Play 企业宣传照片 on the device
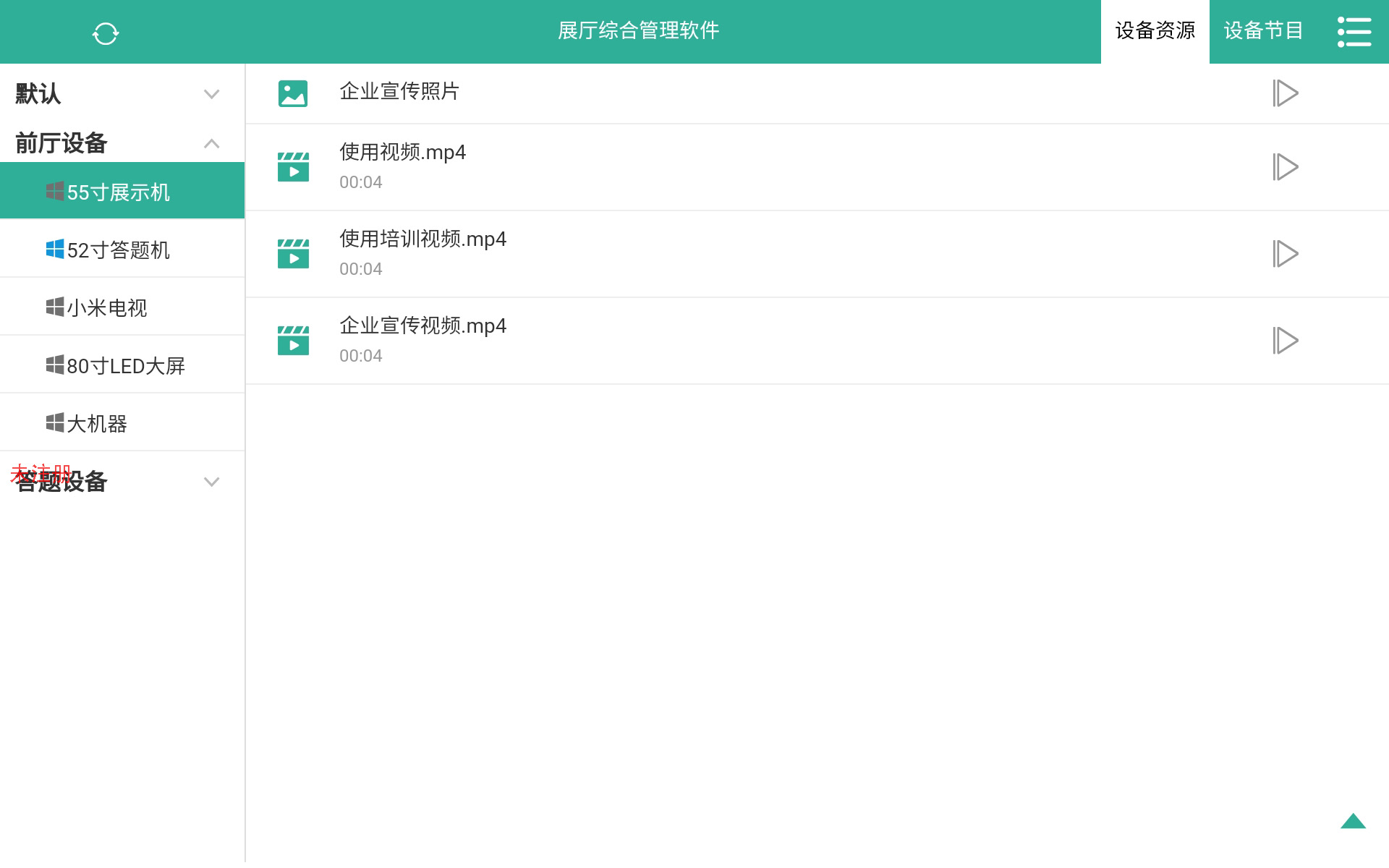The height and width of the screenshot is (868, 1389). [x=1286, y=93]
